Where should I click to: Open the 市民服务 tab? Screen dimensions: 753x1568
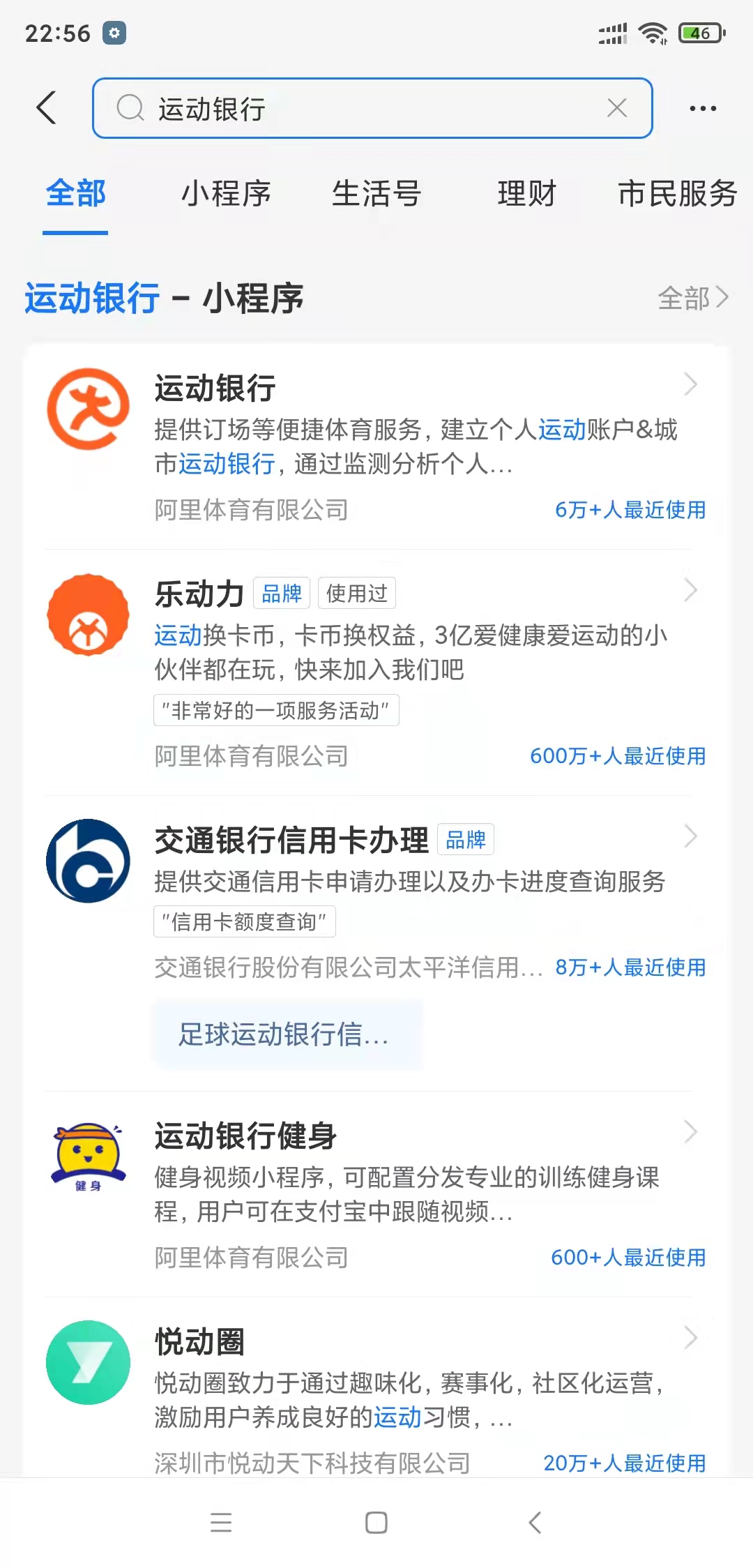point(678,193)
